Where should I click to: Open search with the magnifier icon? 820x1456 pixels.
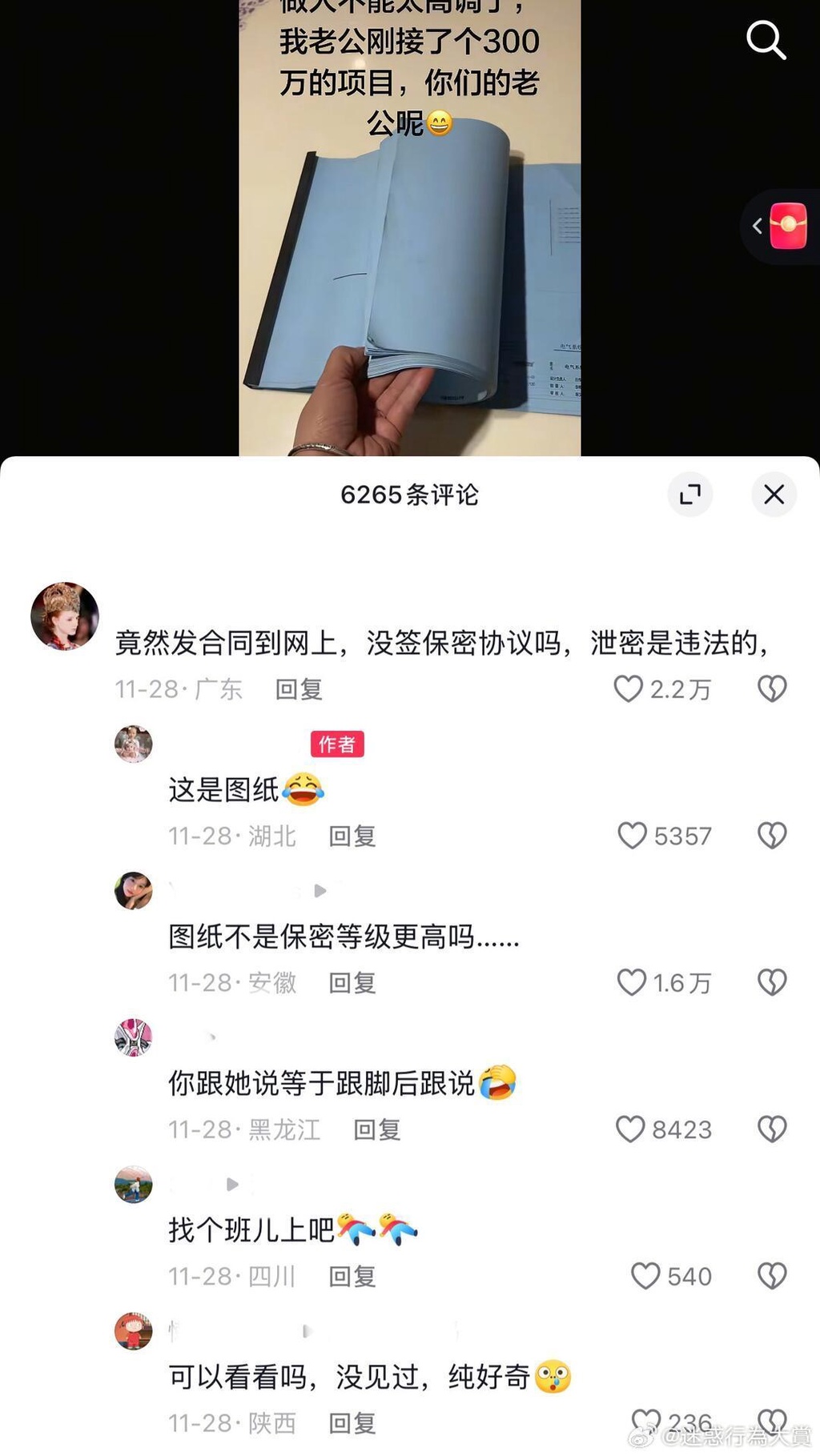(766, 40)
